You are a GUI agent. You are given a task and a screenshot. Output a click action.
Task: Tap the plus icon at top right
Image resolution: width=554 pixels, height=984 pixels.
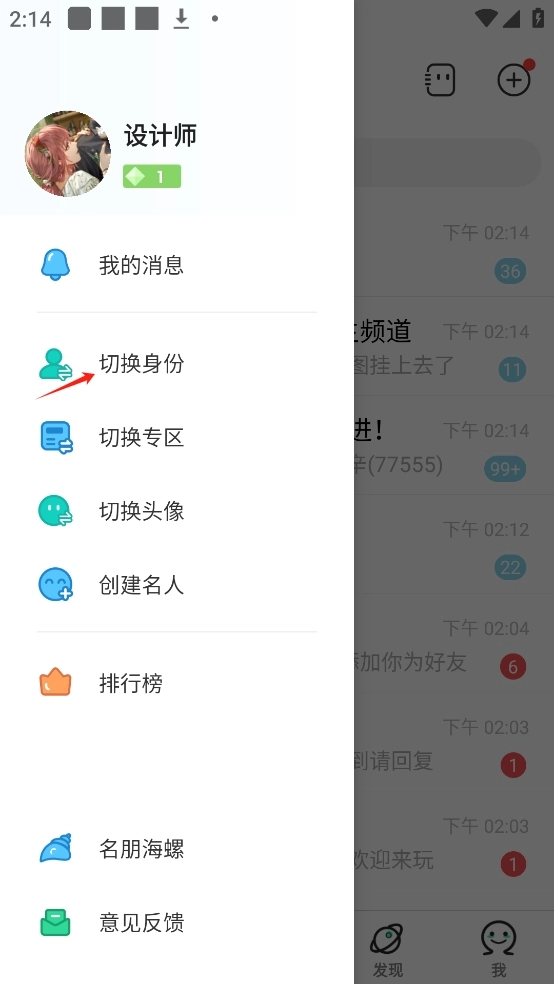click(514, 80)
